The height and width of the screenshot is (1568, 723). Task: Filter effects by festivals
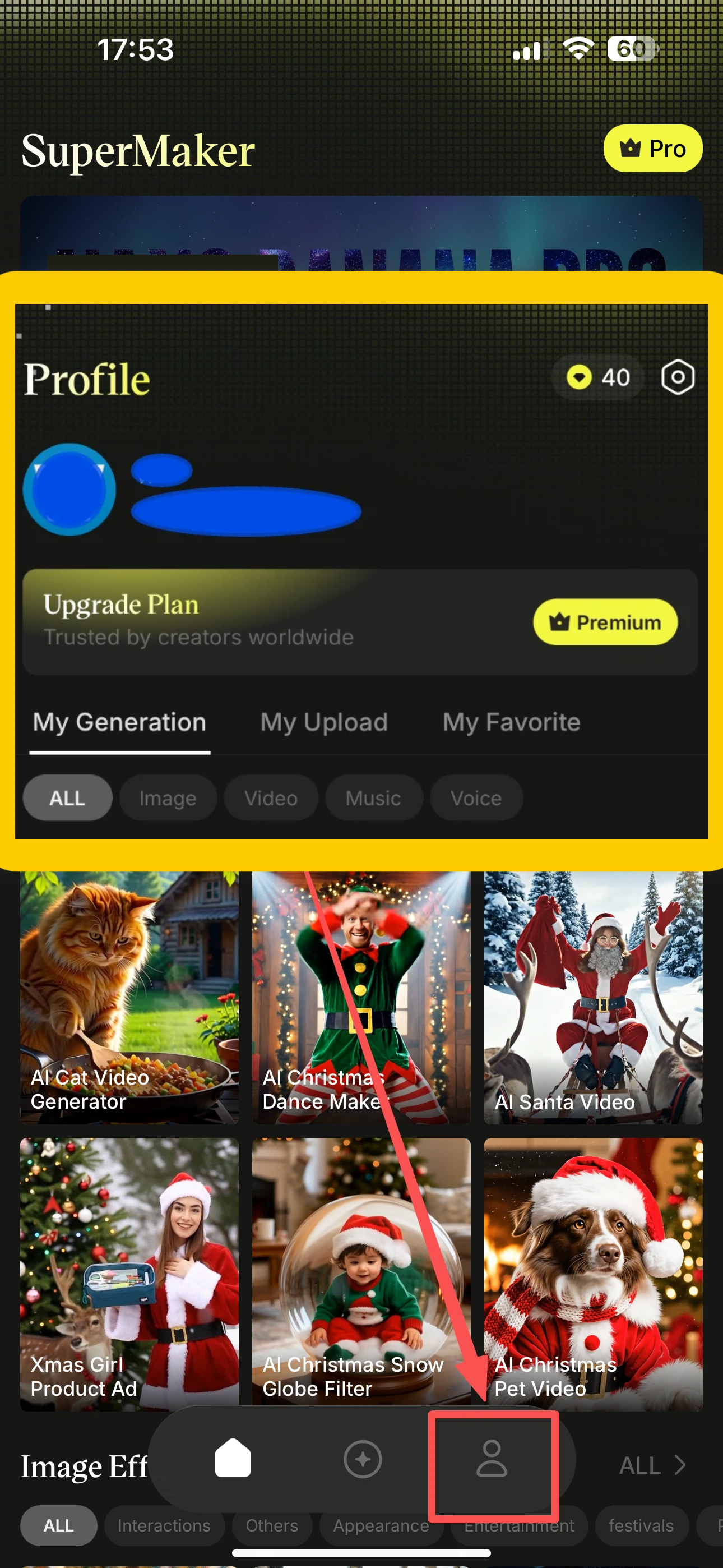[641, 1525]
